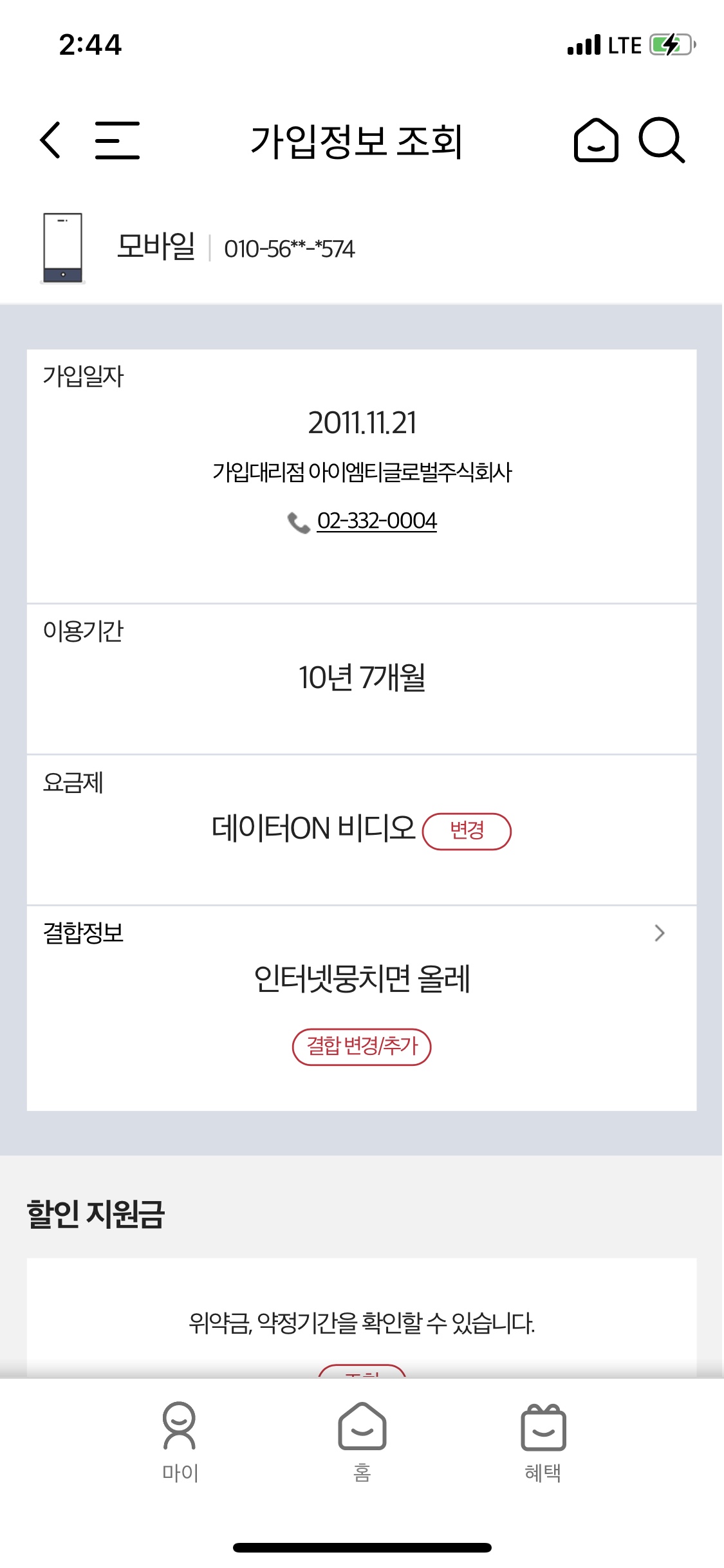724x1568 pixels.
Task: Open the search magnifier
Action: point(661,140)
